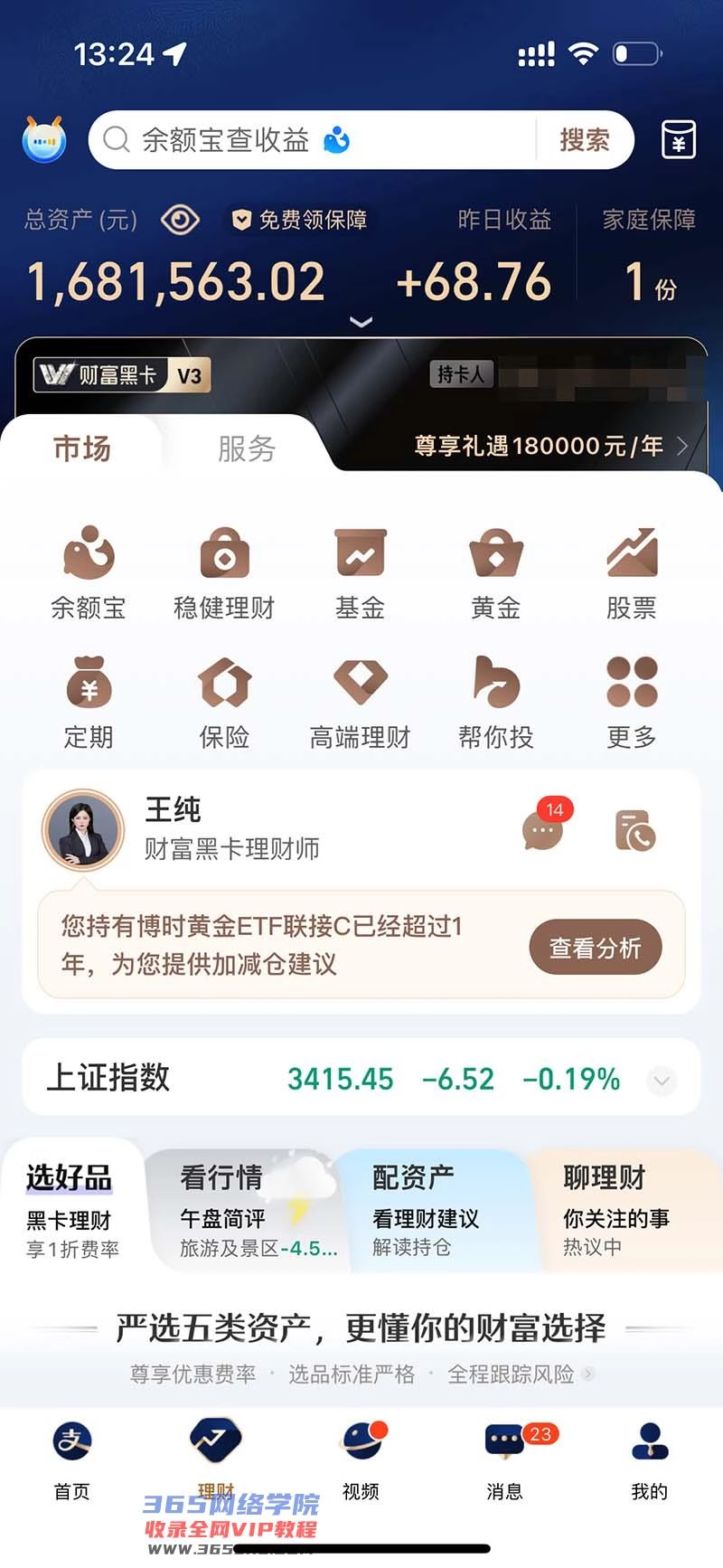The image size is (723, 1568).
Task: Switch to 消息 tab
Action: click(x=504, y=1458)
